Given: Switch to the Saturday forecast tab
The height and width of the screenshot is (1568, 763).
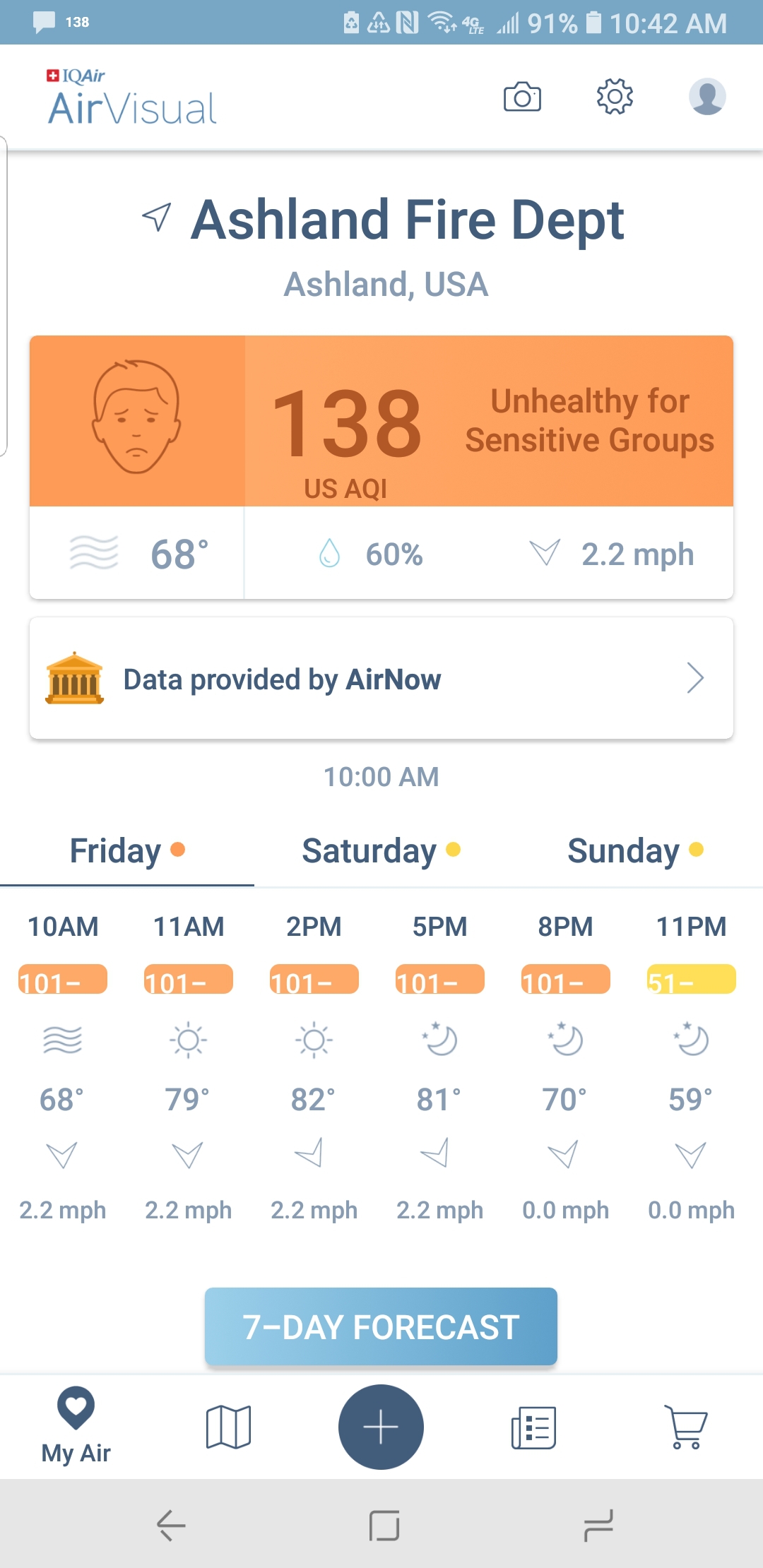Looking at the screenshot, I should pos(381,851).
